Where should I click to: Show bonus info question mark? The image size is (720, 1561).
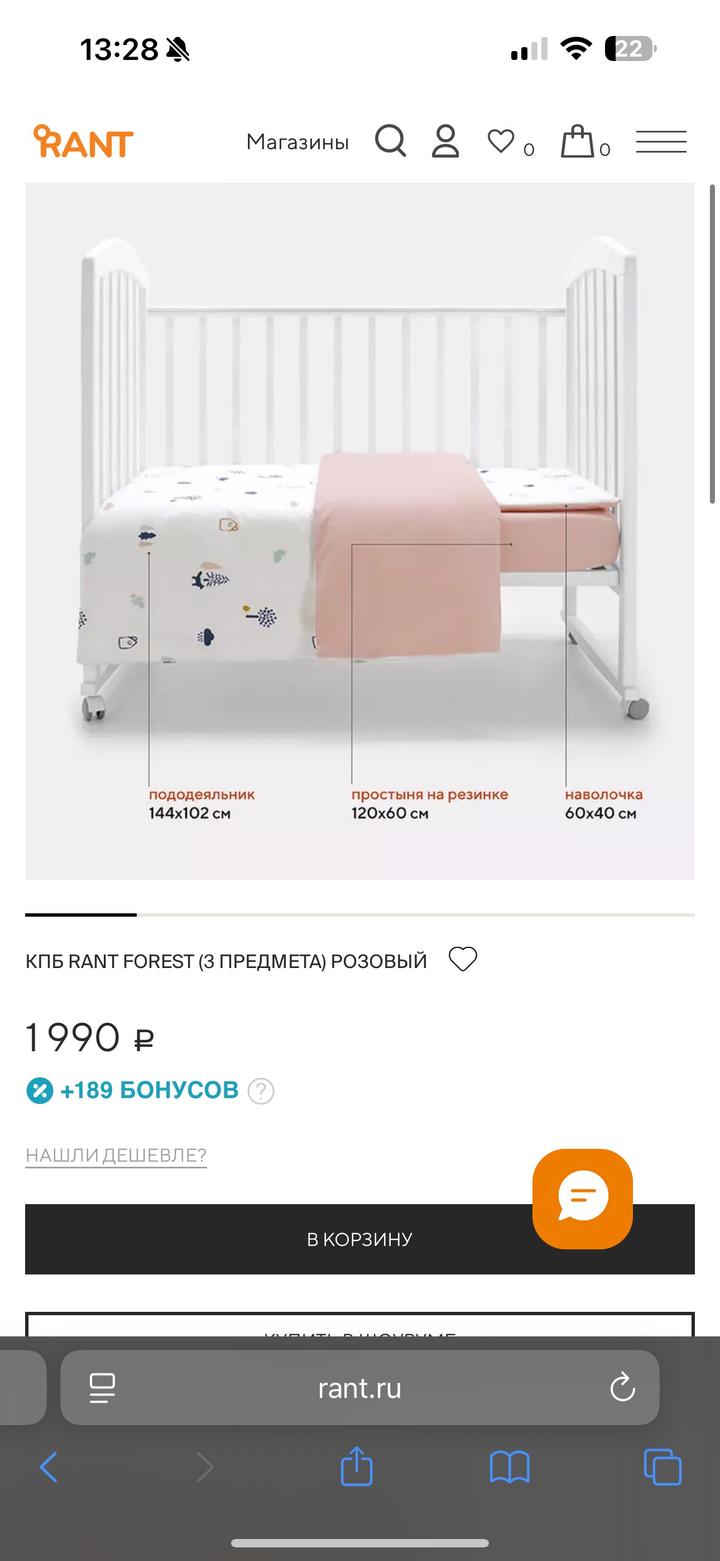coord(261,1090)
